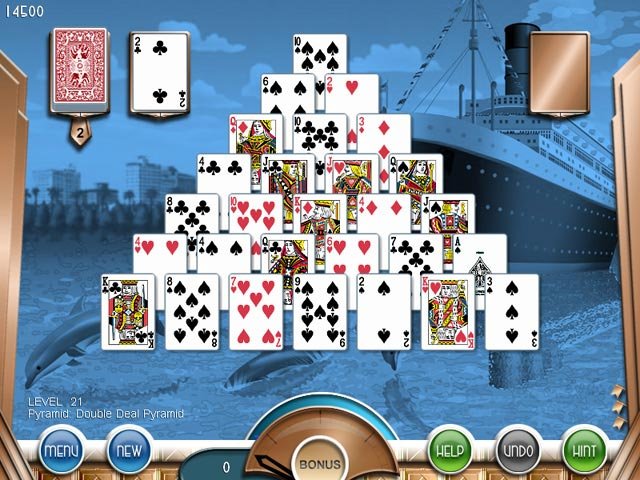Select the king of hearts on bottom row
The width and height of the screenshot is (640, 480).
pyautogui.click(x=447, y=312)
